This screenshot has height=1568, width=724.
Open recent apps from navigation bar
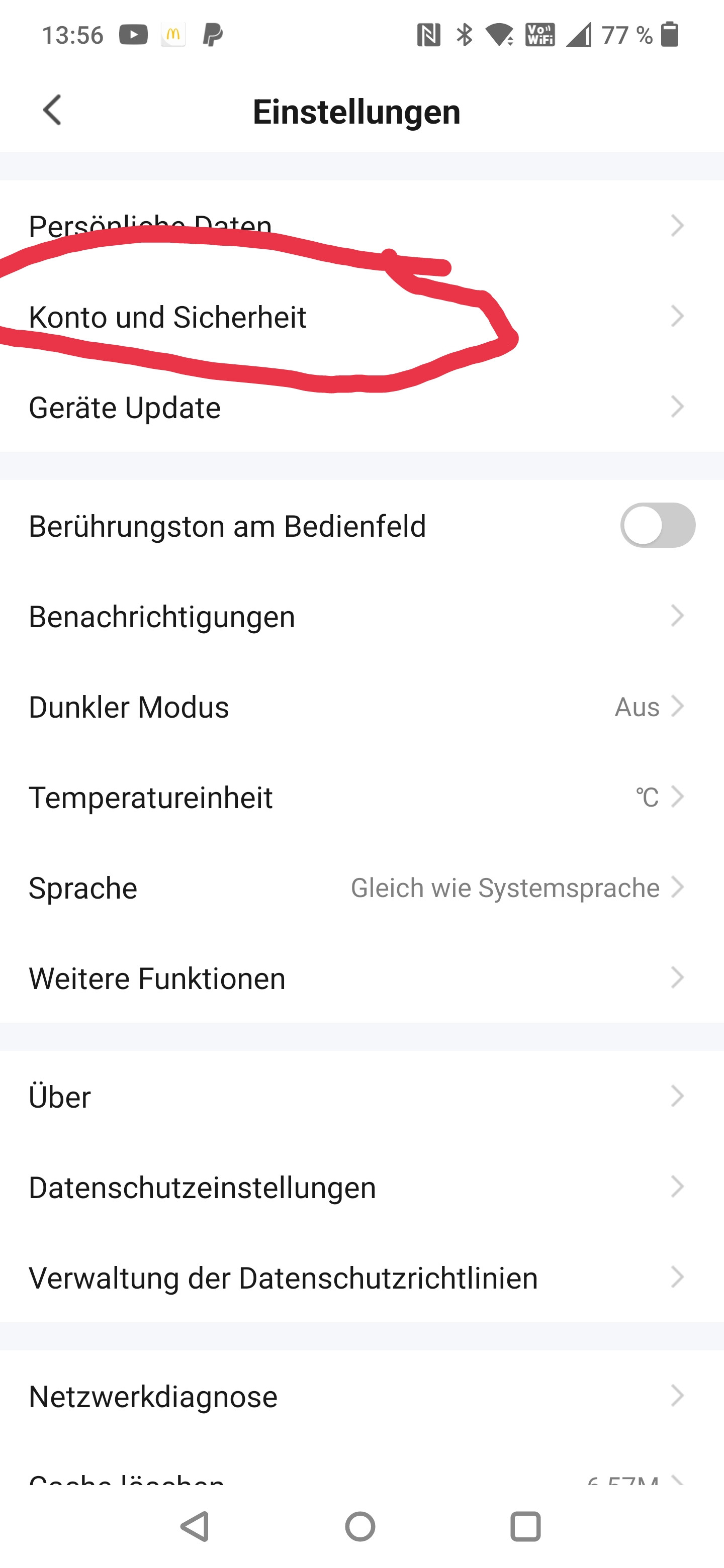525,1526
